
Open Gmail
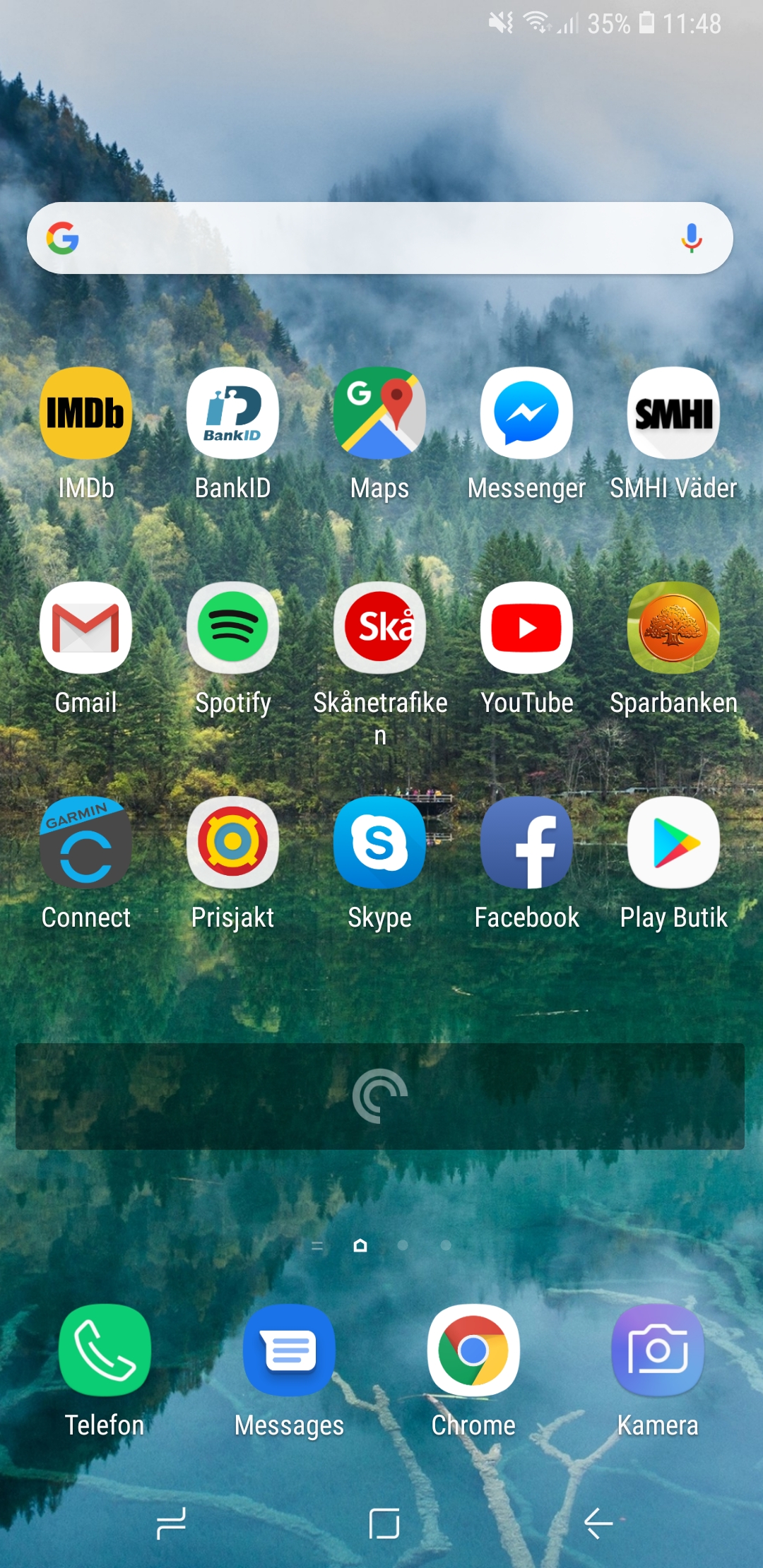(86, 628)
